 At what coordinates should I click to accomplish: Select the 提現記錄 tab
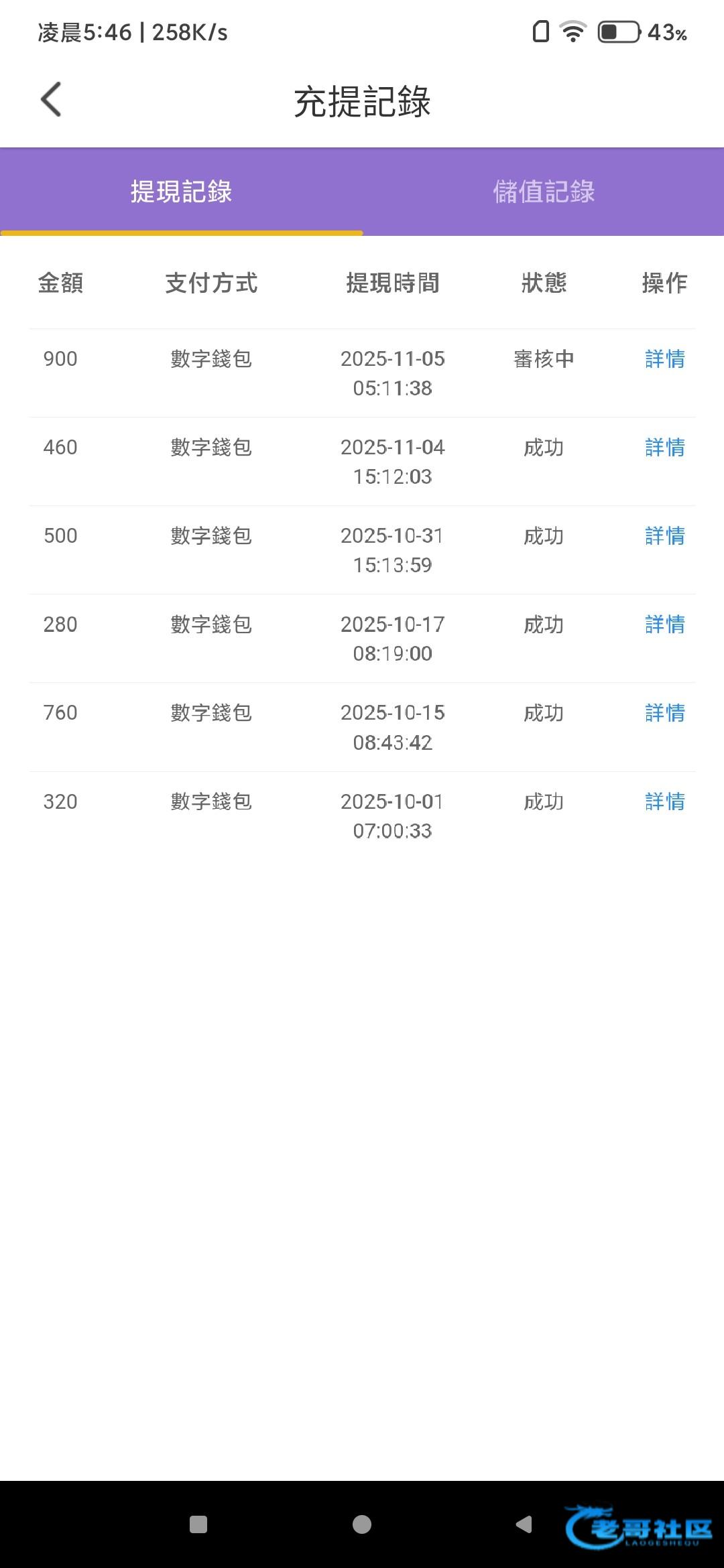[181, 192]
